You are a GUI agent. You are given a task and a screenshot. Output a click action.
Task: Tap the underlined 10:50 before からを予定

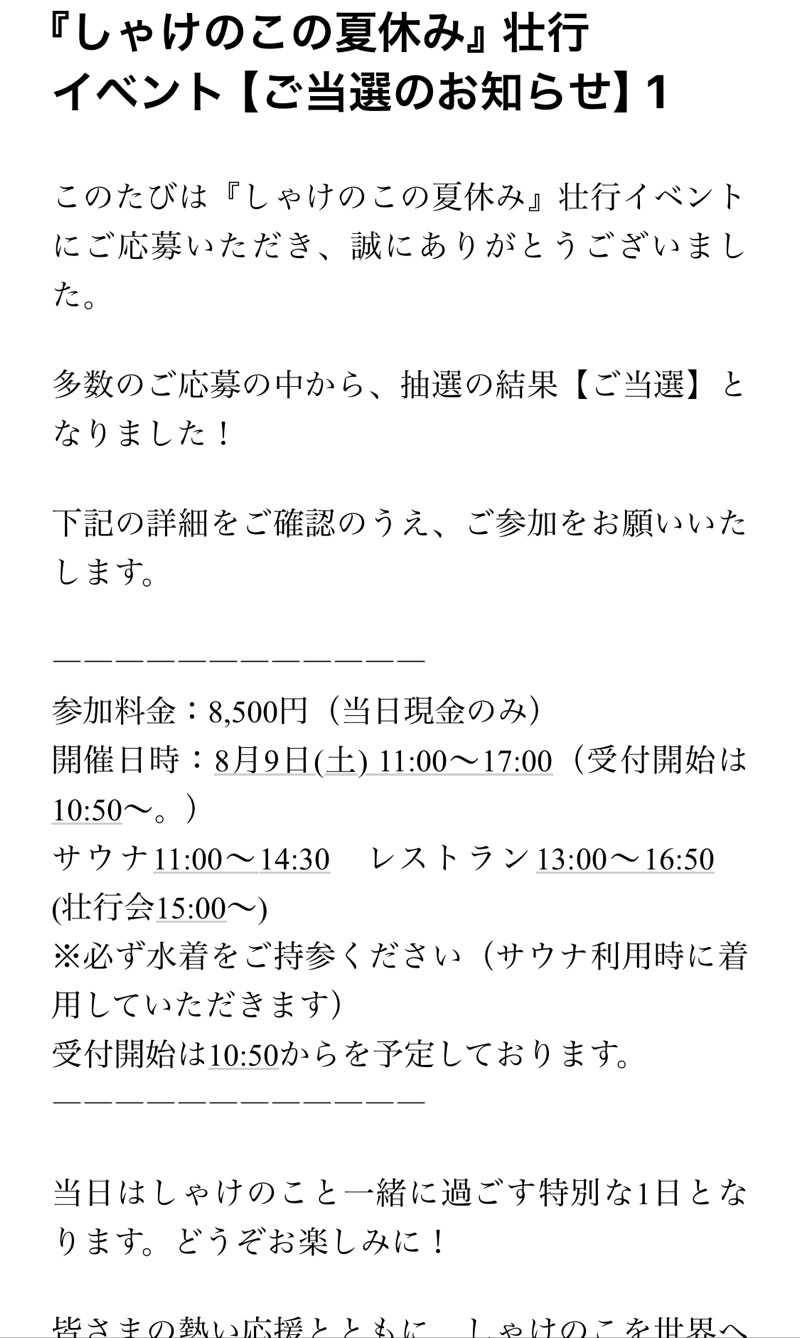[244, 1055]
